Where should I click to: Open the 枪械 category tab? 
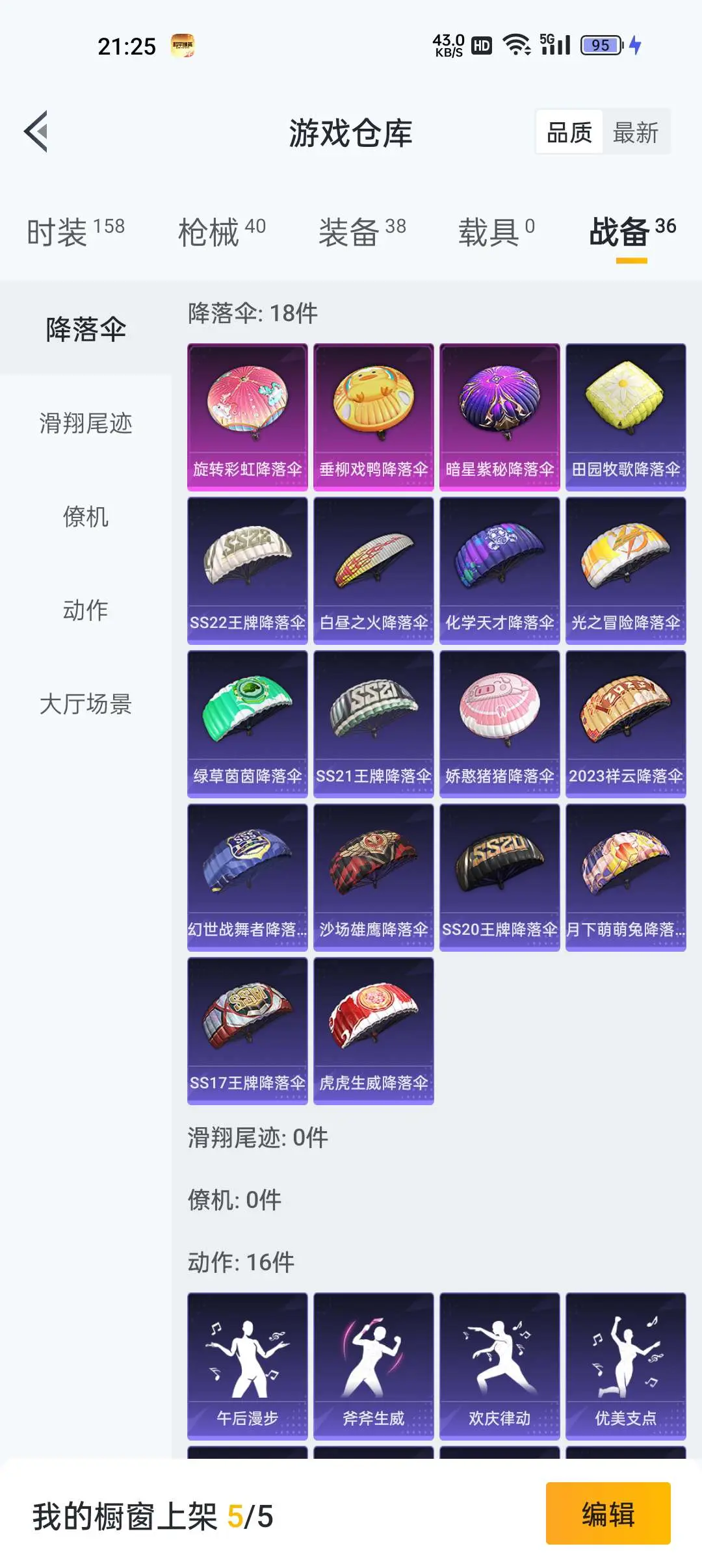[x=222, y=231]
